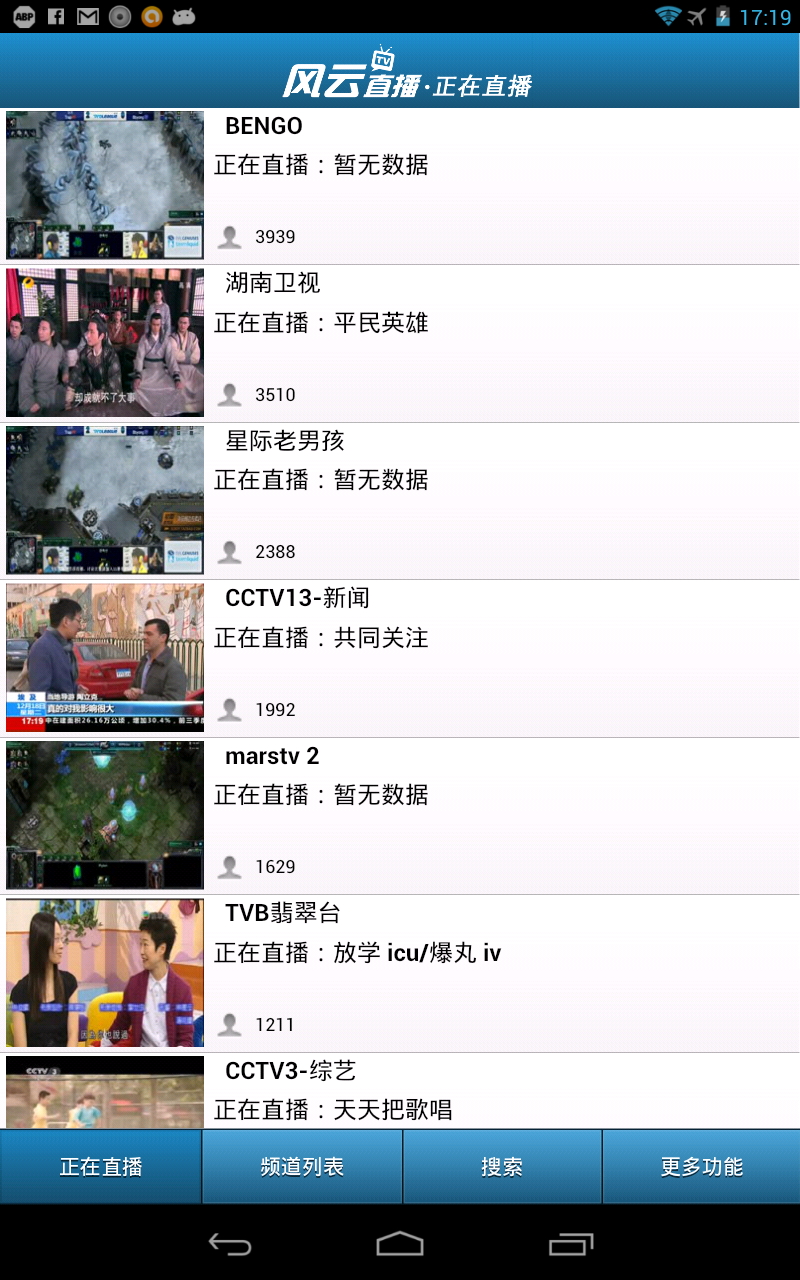
Task: Go to the device home screen
Action: pos(400,1244)
